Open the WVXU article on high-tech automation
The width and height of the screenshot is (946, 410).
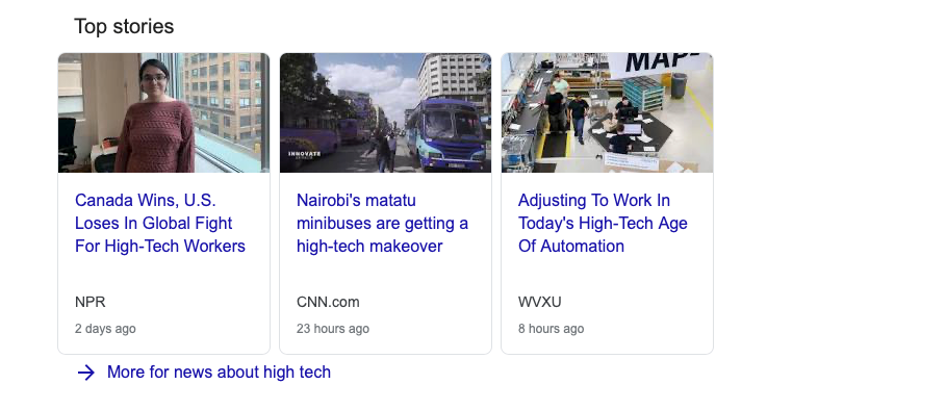[602, 223]
